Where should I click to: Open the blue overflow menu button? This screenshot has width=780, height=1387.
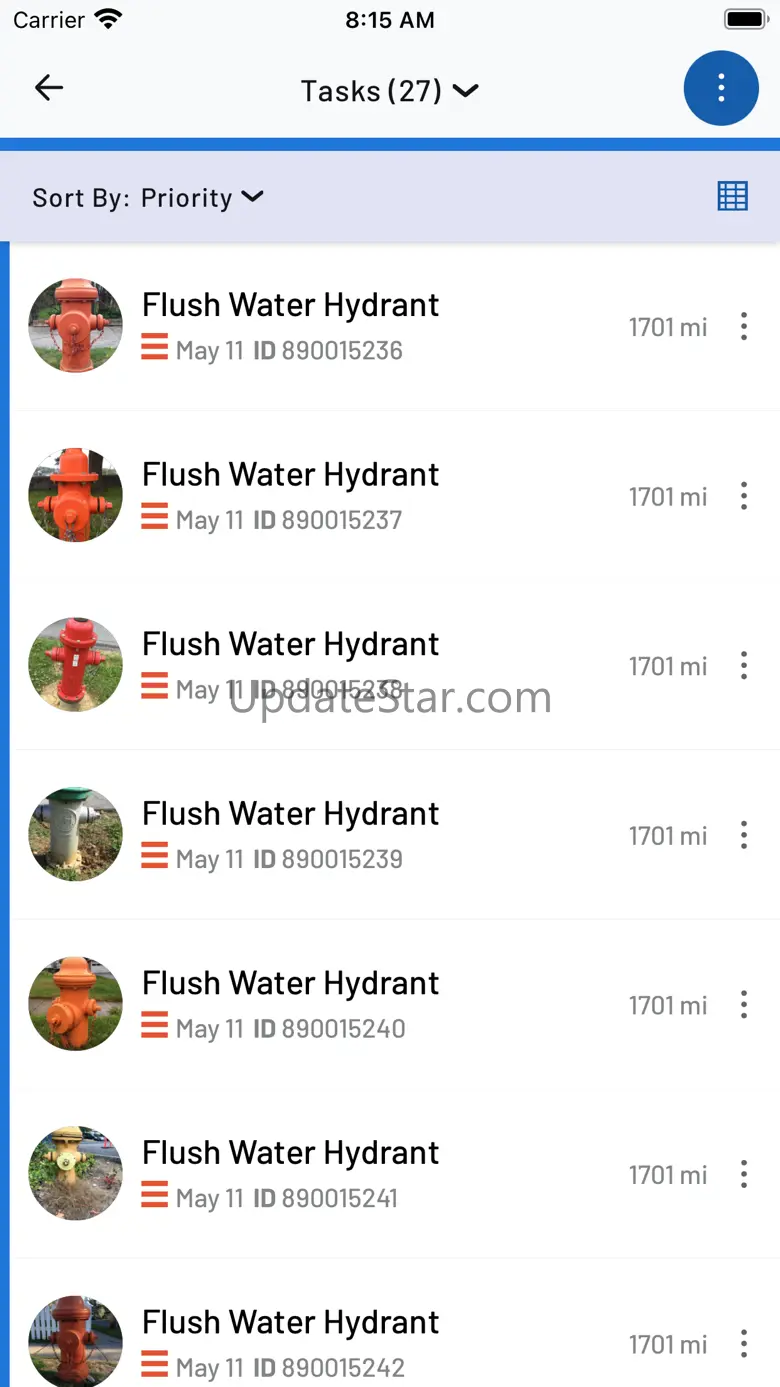[721, 89]
